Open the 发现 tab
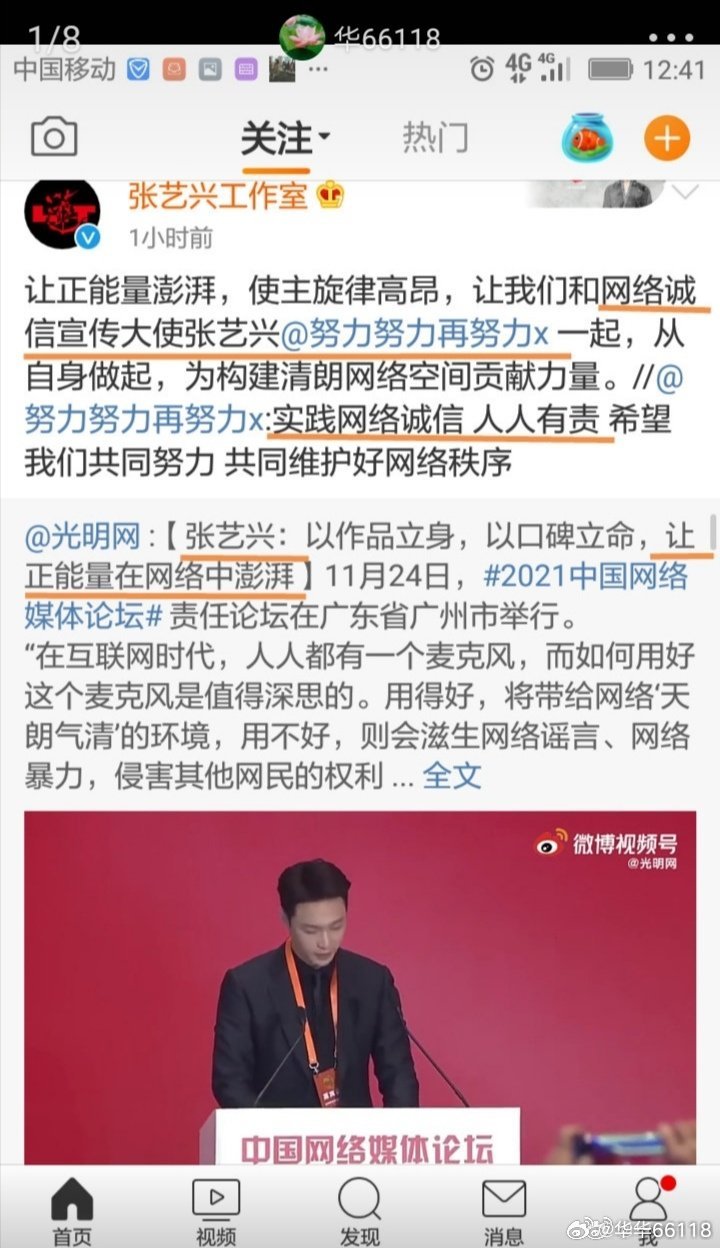This screenshot has height=1248, width=720. (x=360, y=1210)
